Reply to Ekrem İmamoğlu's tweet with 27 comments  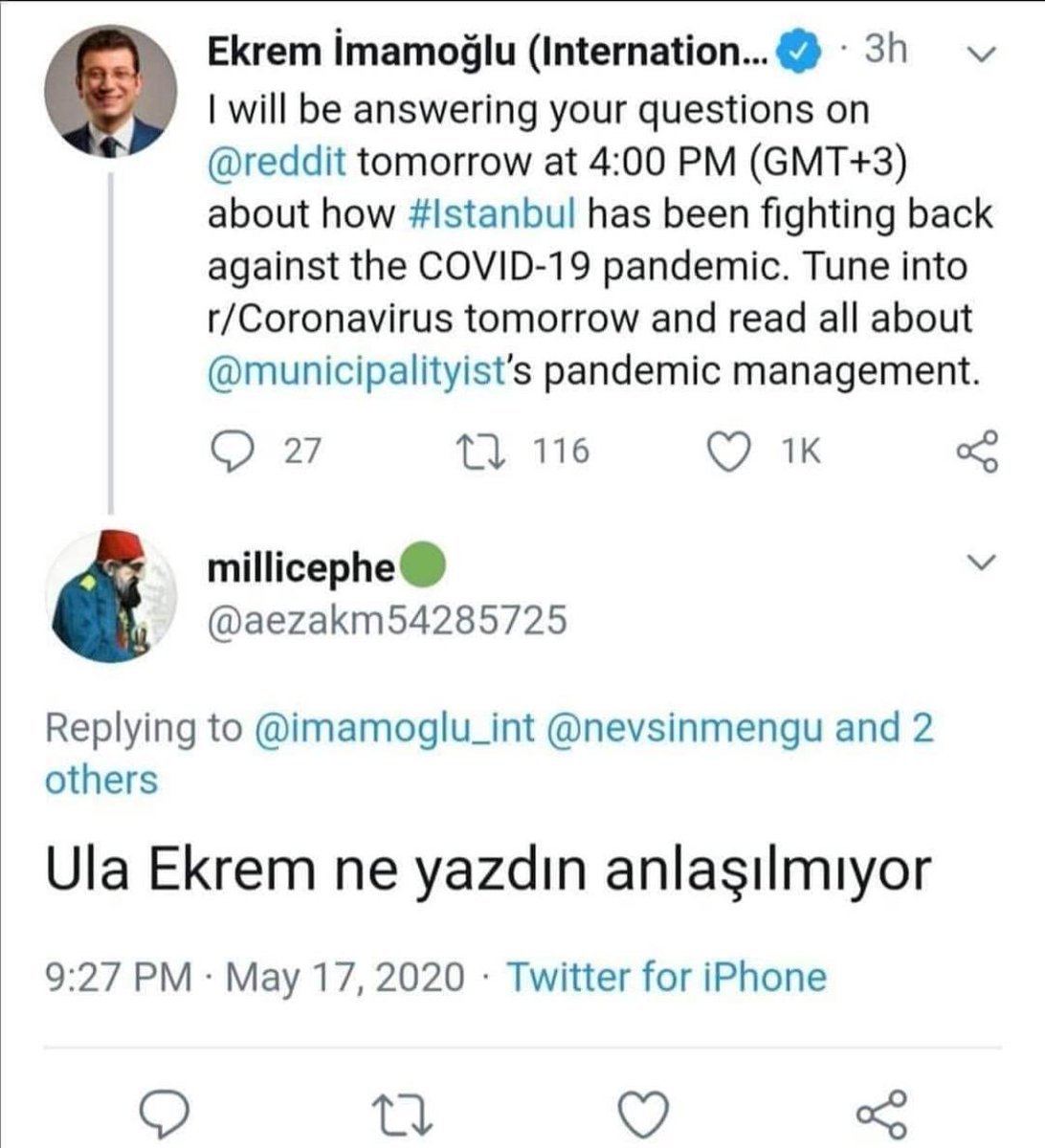click(264, 451)
